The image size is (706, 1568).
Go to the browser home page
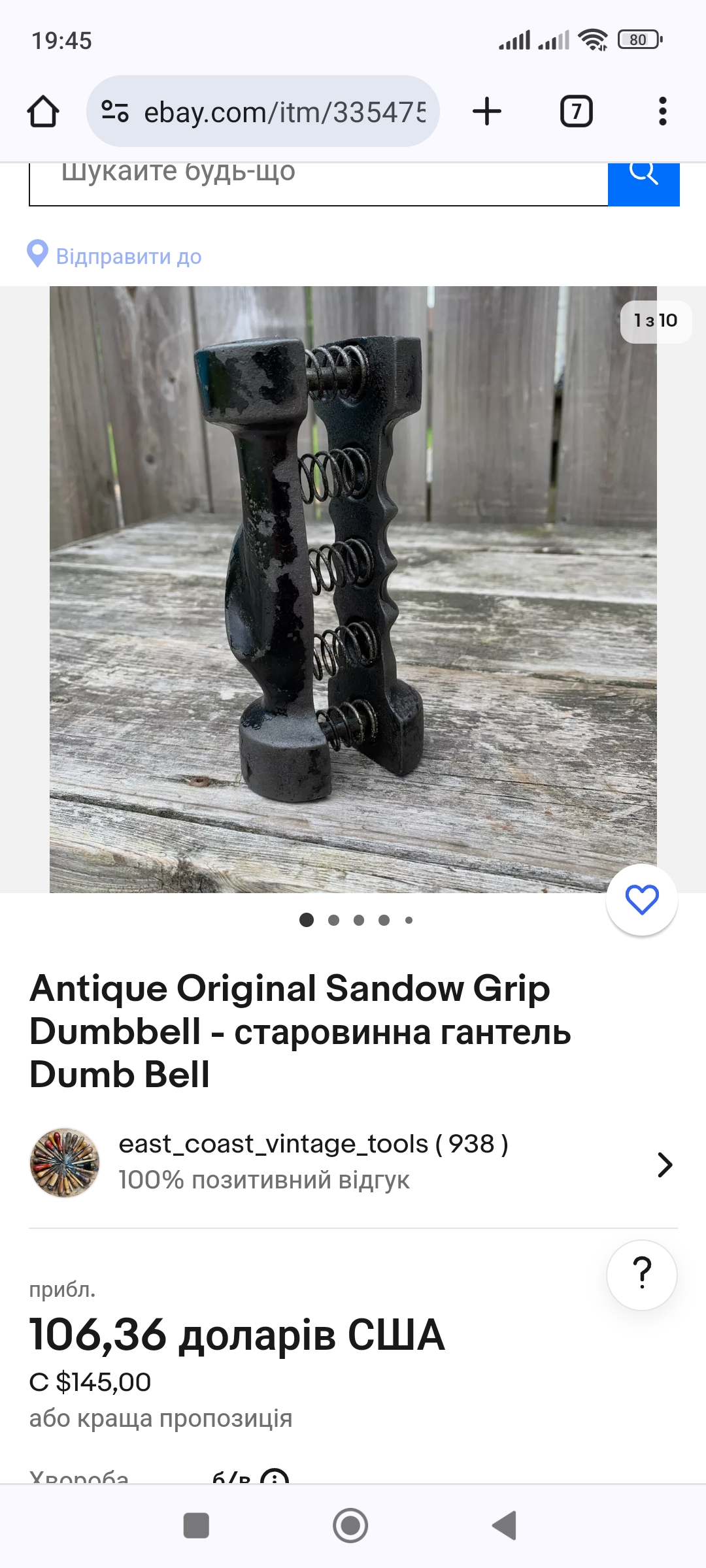pos(43,112)
